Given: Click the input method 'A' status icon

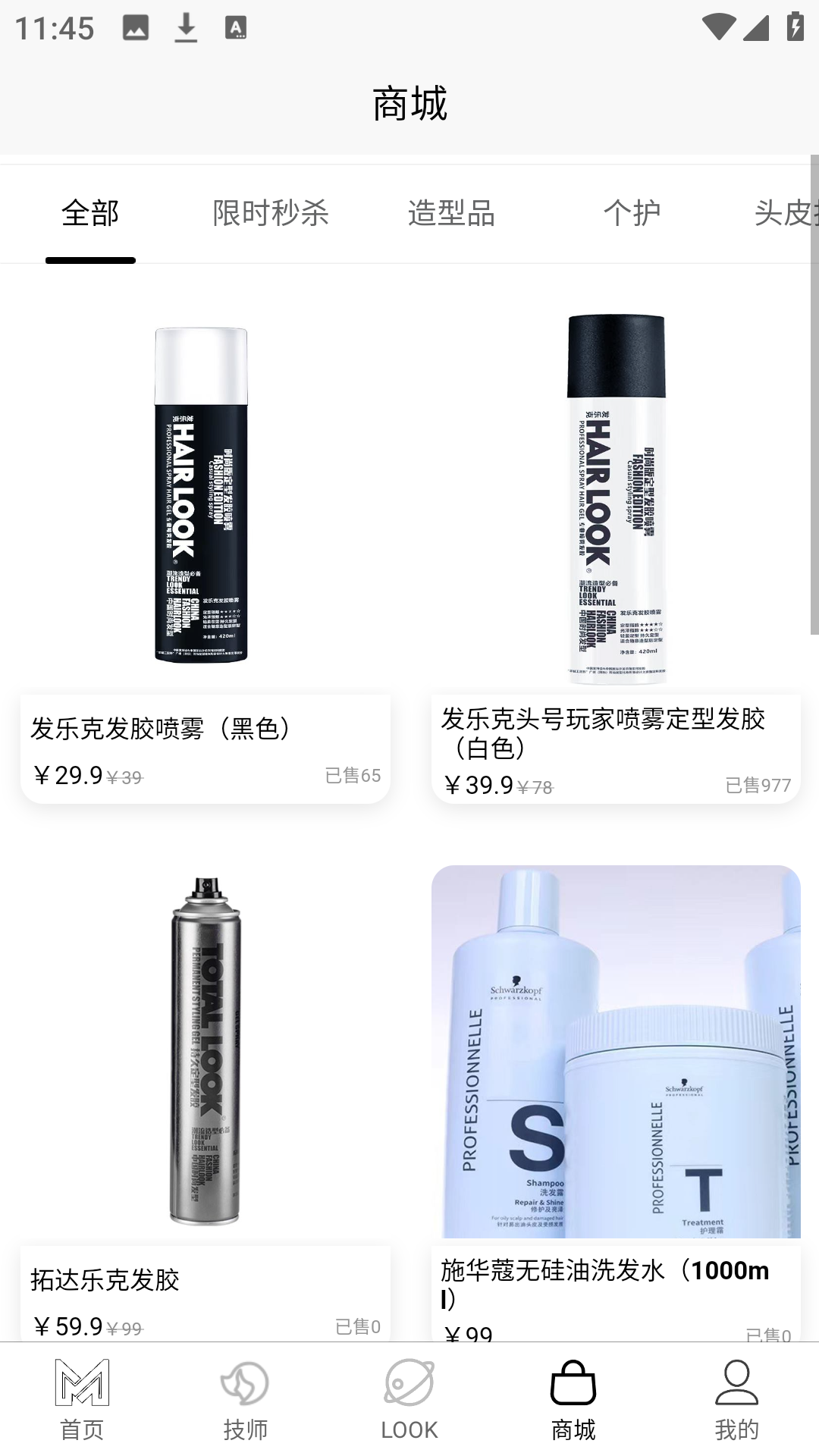Looking at the screenshot, I should [237, 27].
